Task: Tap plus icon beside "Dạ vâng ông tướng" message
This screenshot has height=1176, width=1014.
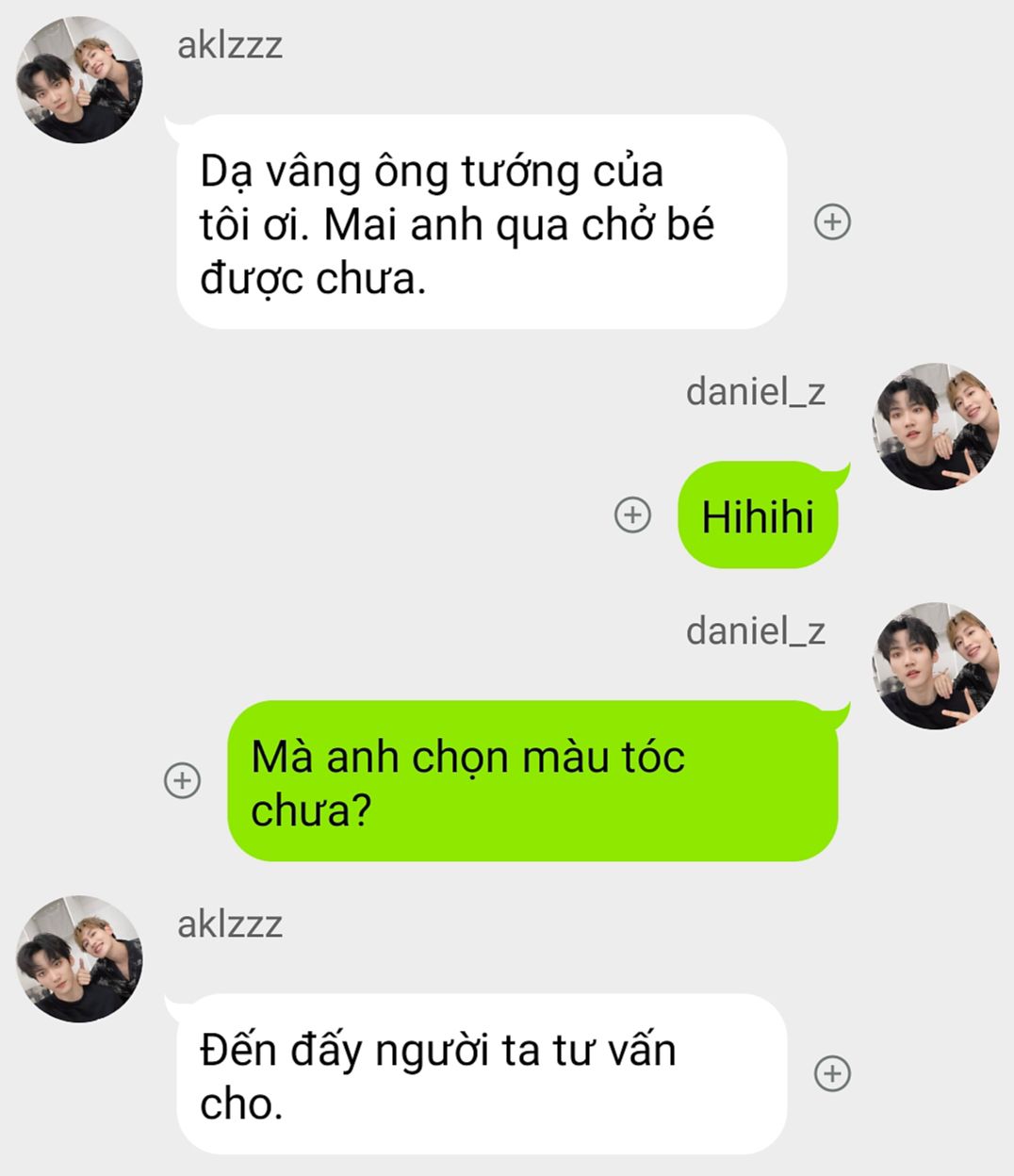Action: 832,222
